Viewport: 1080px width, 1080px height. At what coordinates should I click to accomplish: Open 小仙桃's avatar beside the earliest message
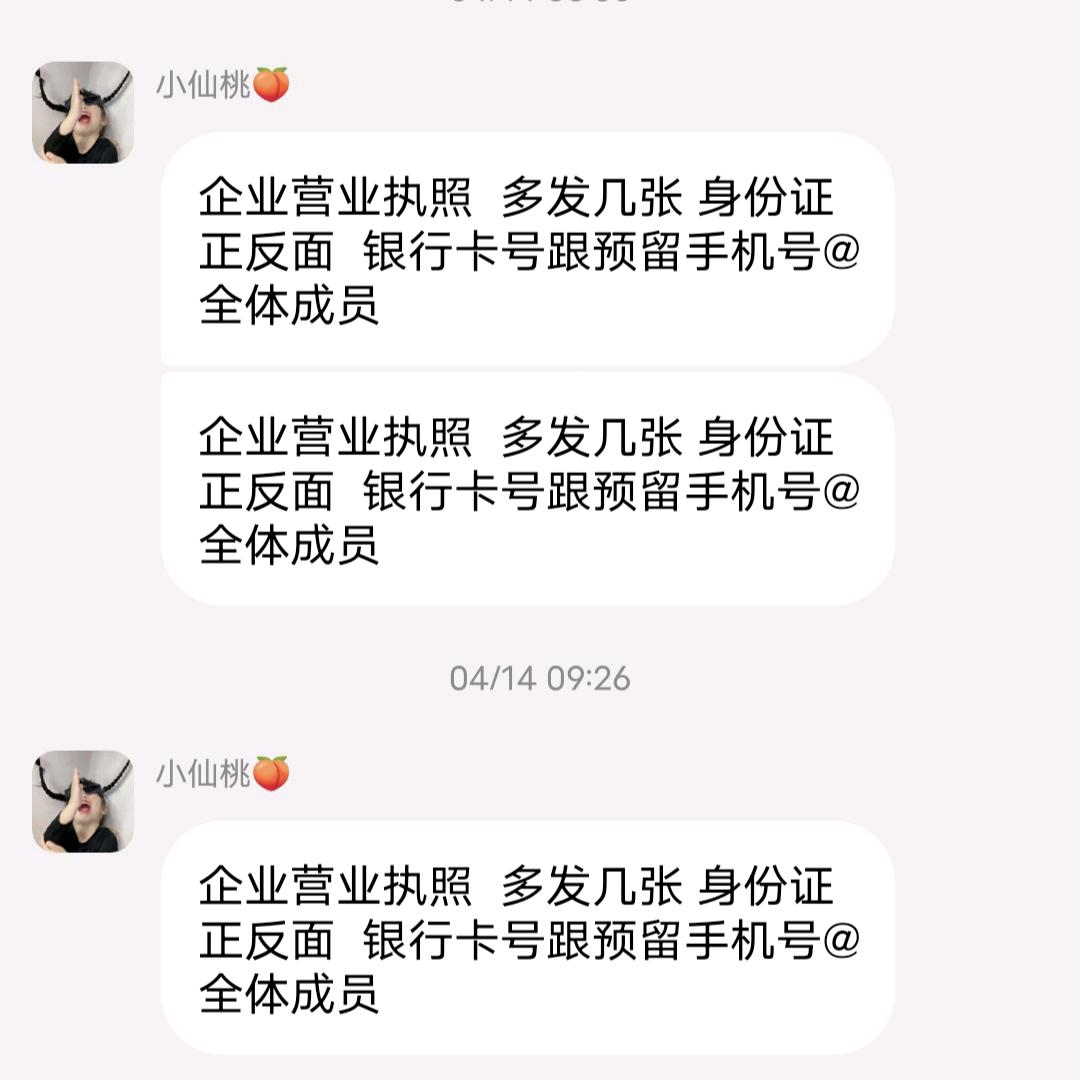[83, 112]
